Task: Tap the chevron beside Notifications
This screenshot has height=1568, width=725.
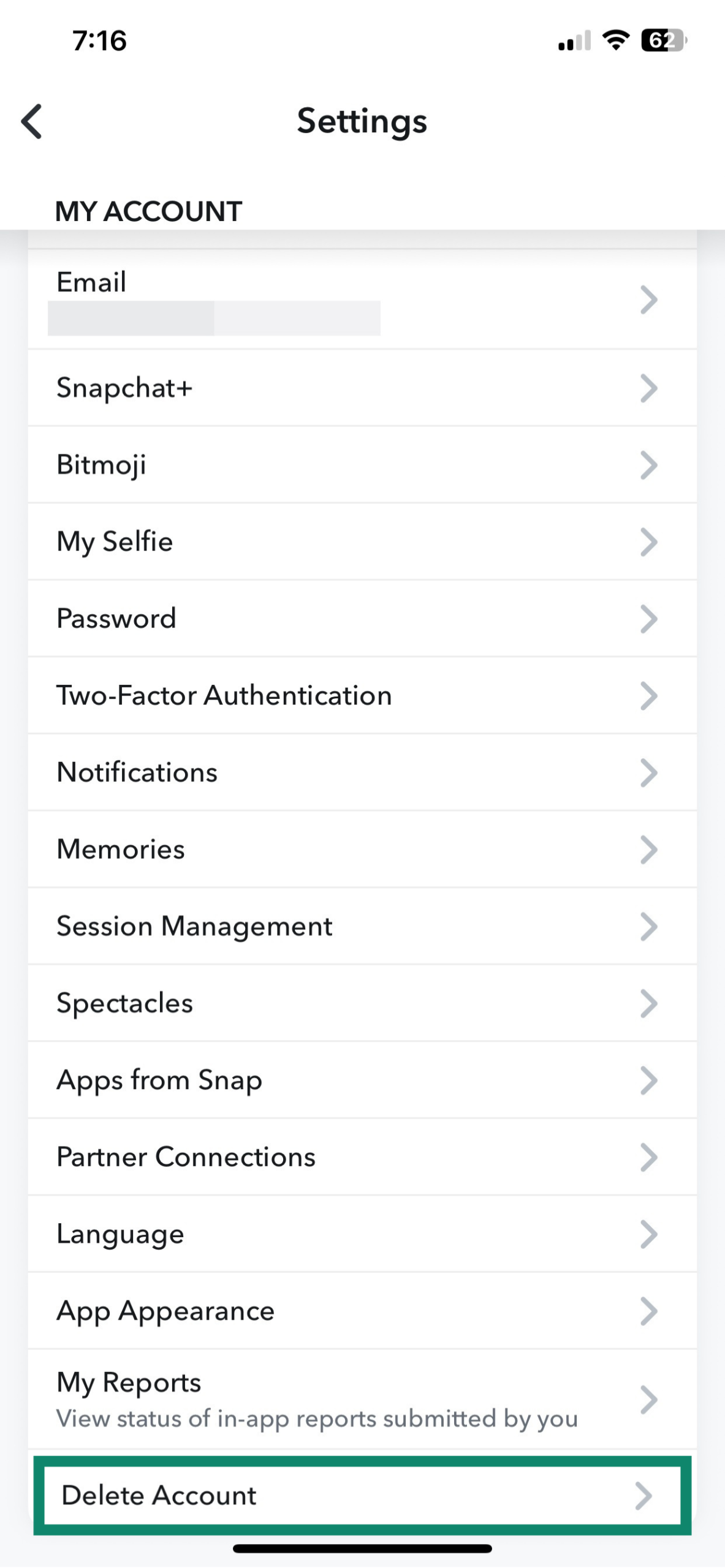Action: pyautogui.click(x=649, y=772)
